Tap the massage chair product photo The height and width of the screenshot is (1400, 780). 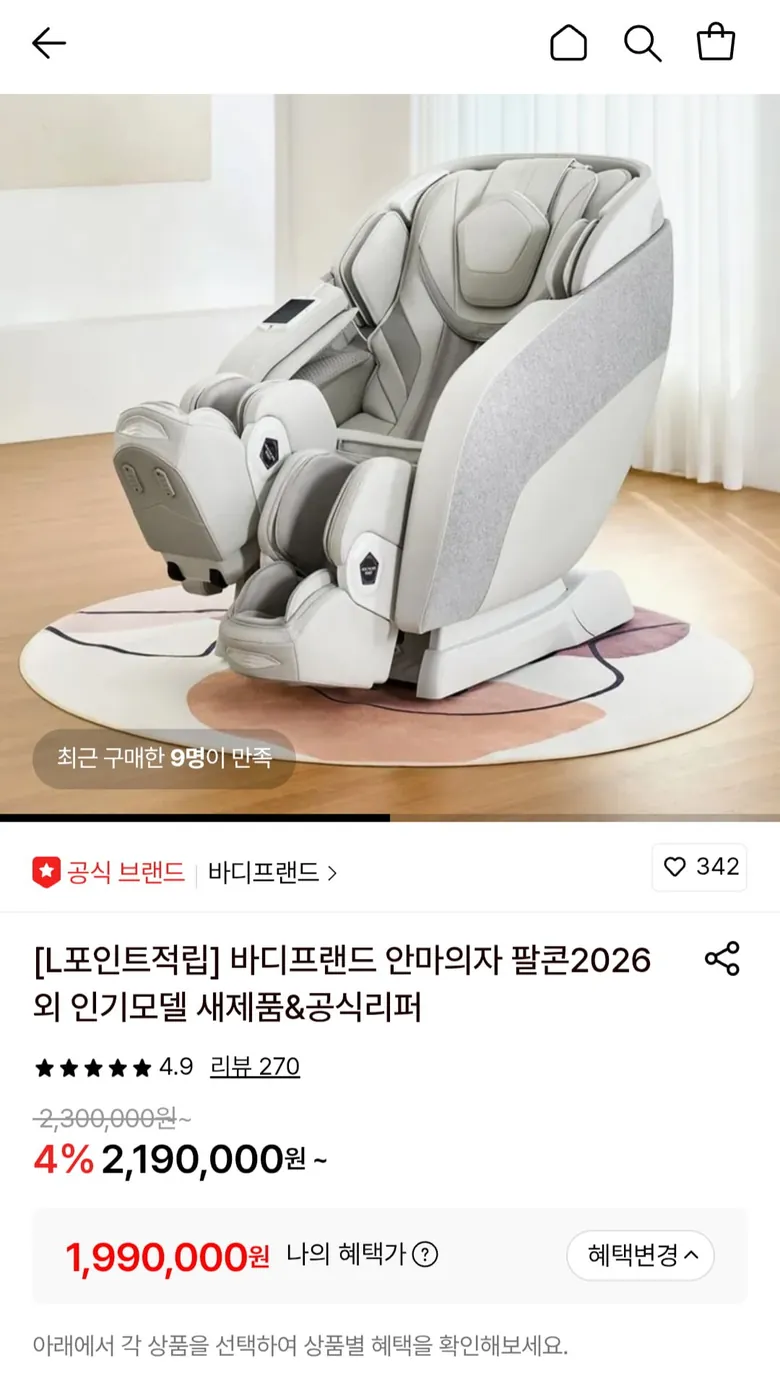[390, 430]
